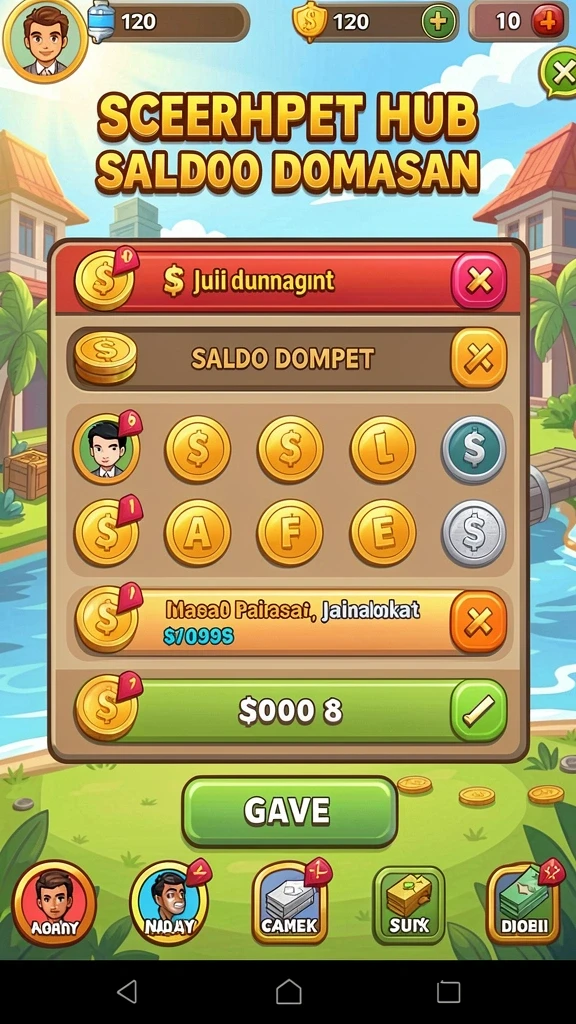This screenshot has height=1024, width=576.
Task: Pick the gold coin marked E
Action: [383, 533]
